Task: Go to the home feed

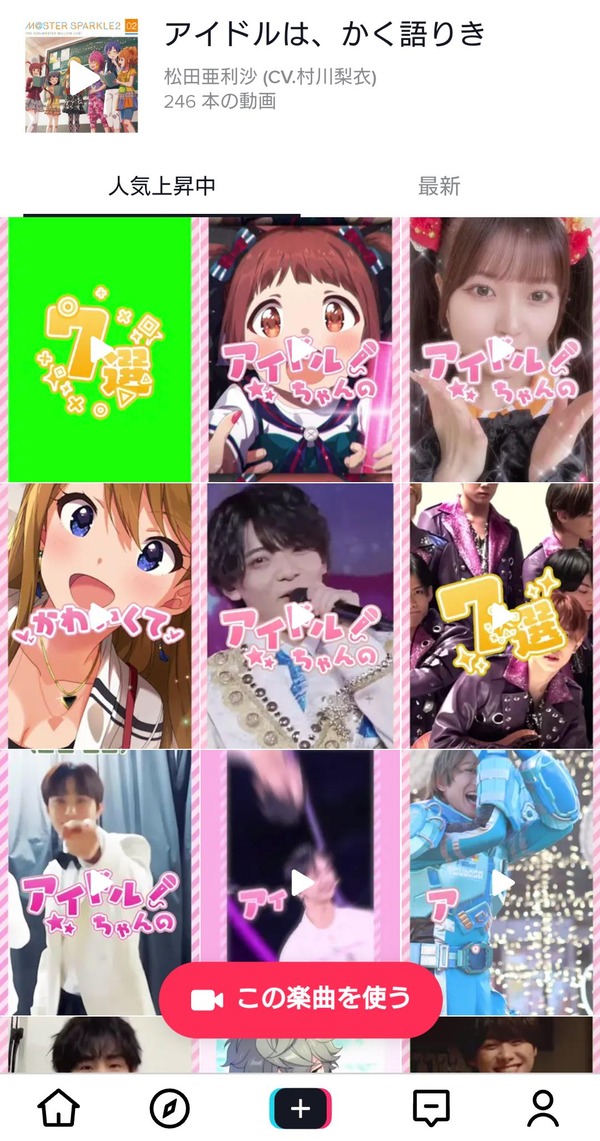Action: tap(58, 1108)
